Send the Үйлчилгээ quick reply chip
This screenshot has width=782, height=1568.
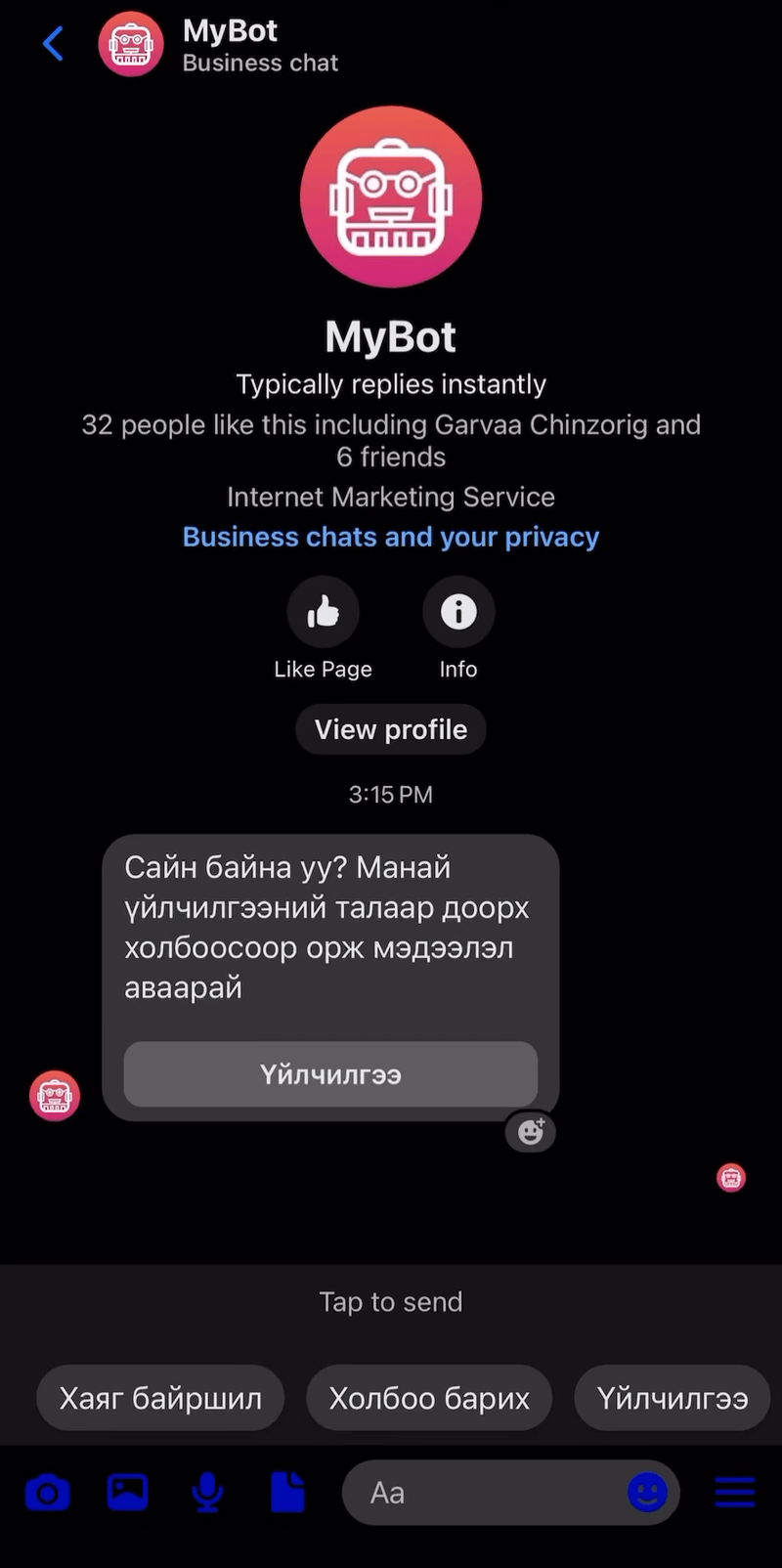pyautogui.click(x=673, y=1398)
